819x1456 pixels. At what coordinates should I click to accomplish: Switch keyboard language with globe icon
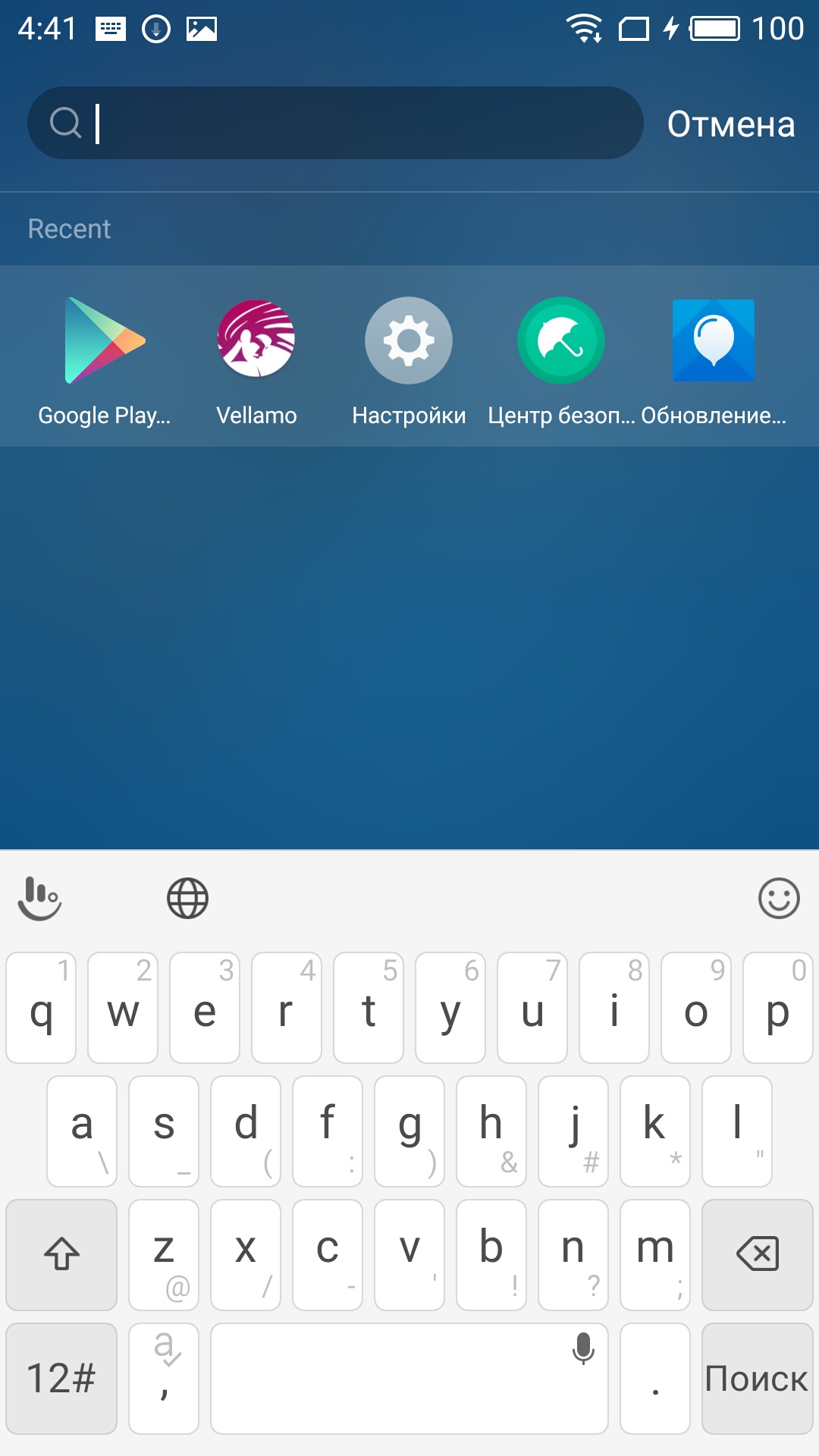187,899
